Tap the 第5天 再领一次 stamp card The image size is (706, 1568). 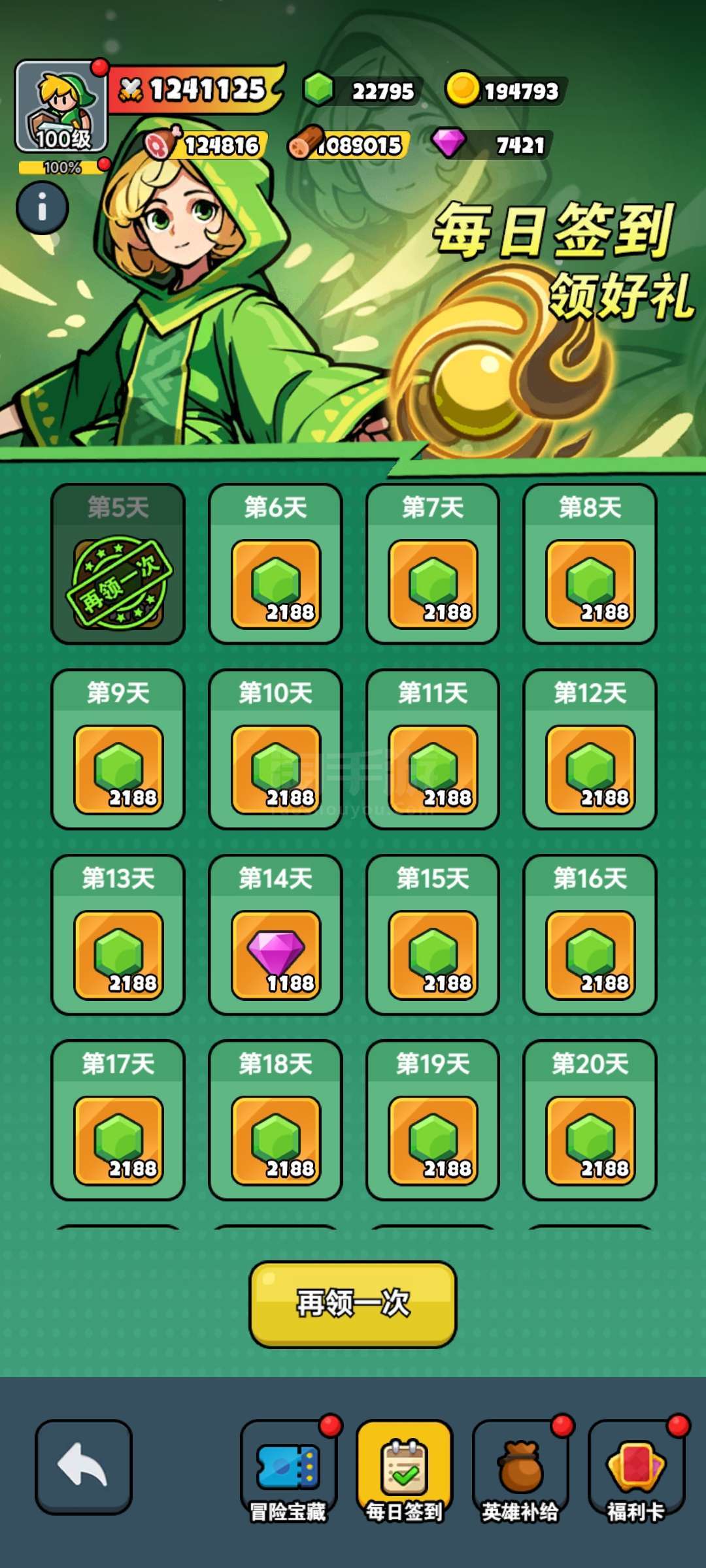[118, 564]
